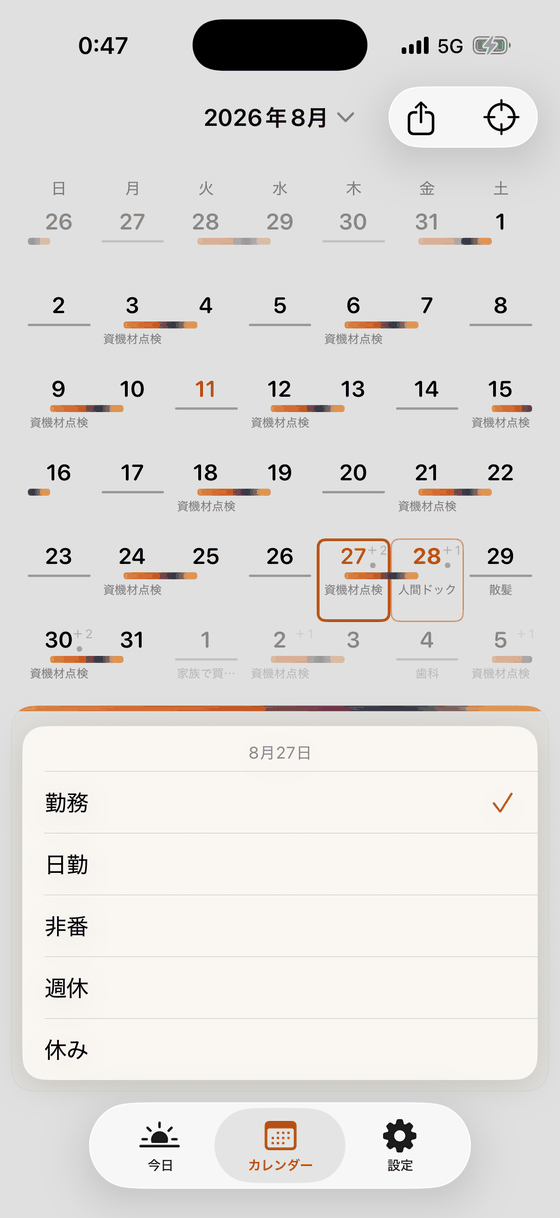Choose the 日勤 option
The image size is (560, 1218).
280,864
